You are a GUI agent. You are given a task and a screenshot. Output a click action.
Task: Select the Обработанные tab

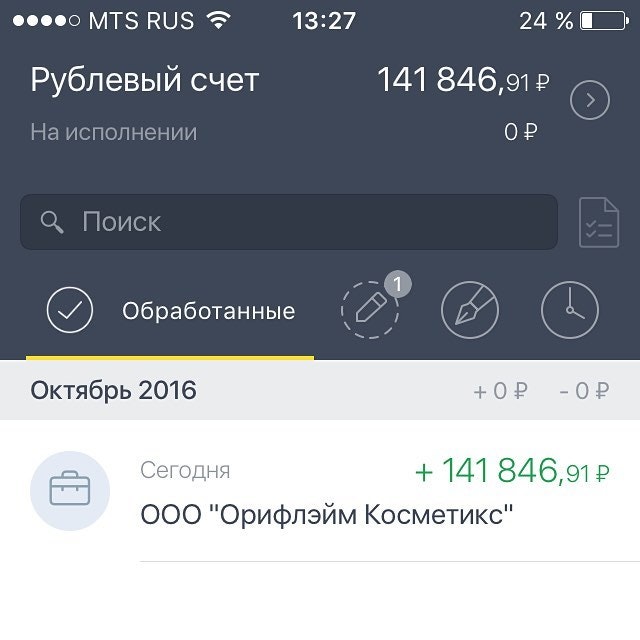tap(170, 311)
